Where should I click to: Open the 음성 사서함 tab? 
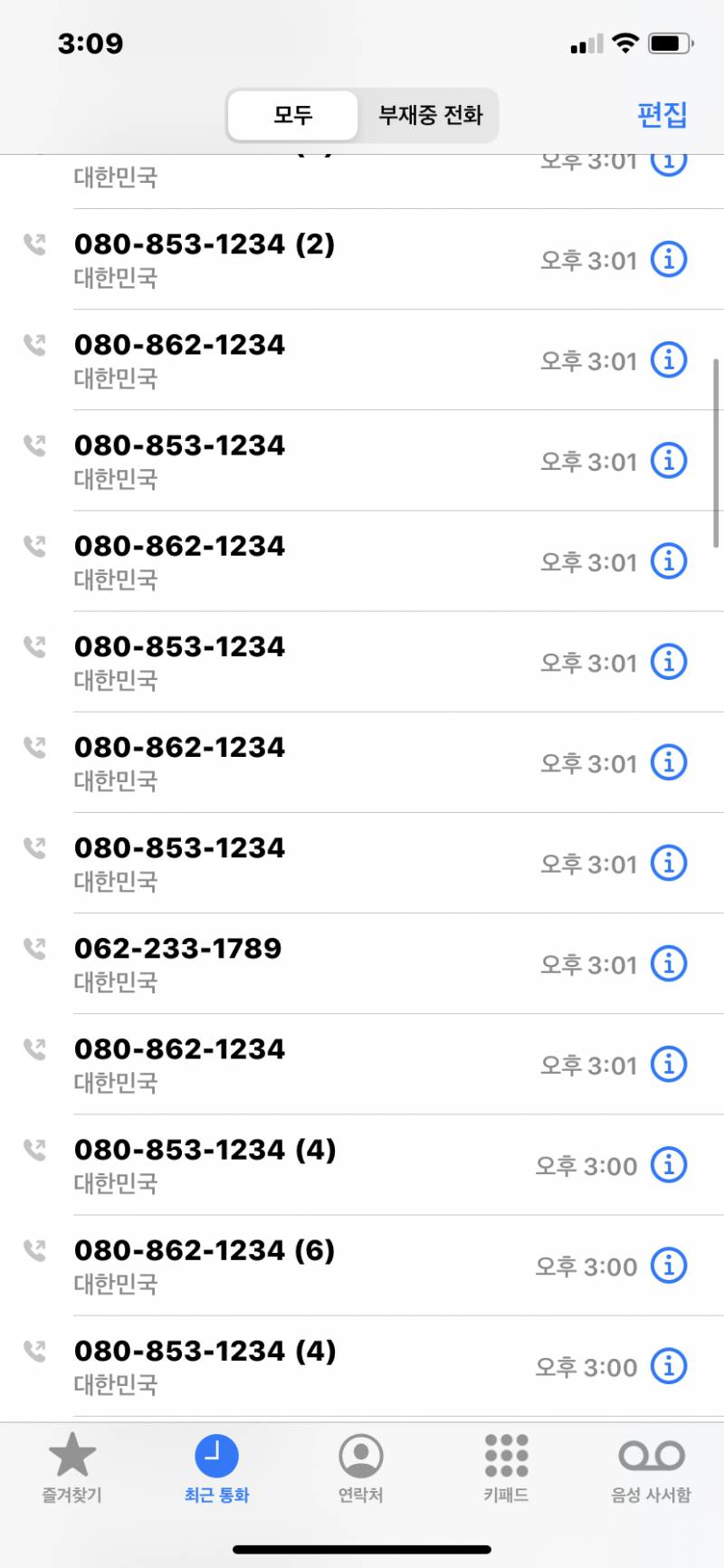click(651, 1468)
